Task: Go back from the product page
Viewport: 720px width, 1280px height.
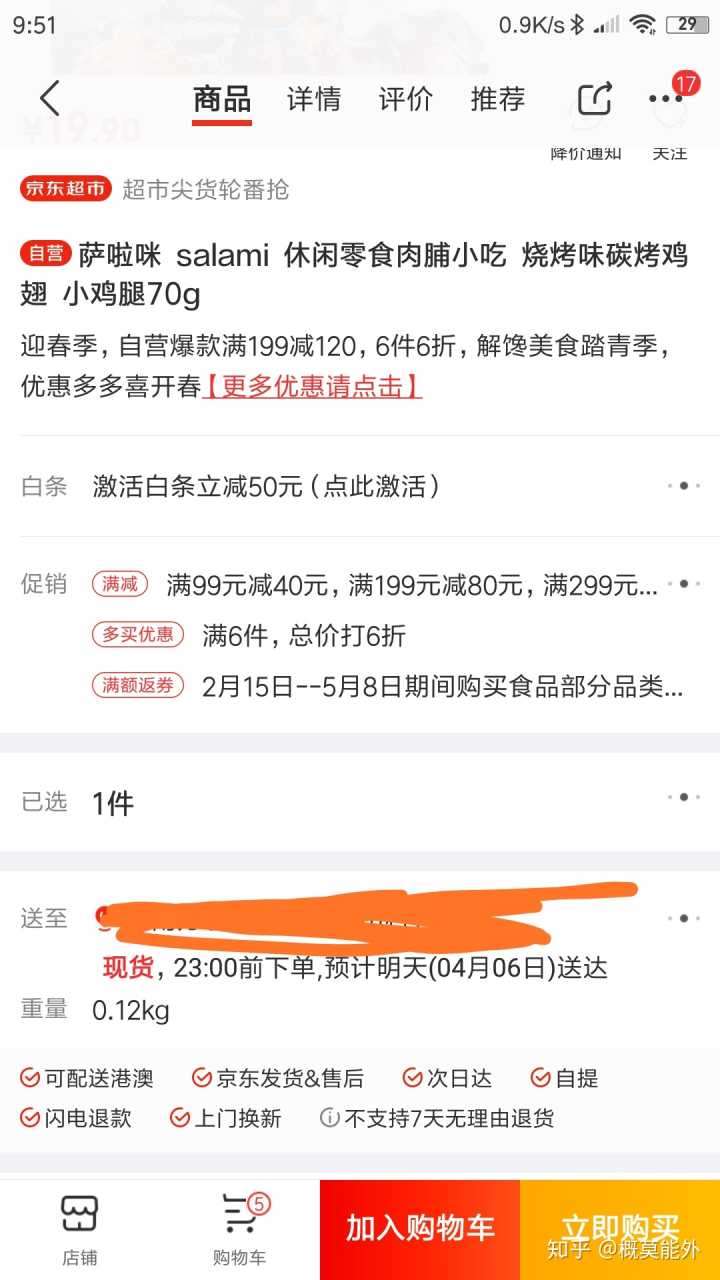Action: pos(50,98)
